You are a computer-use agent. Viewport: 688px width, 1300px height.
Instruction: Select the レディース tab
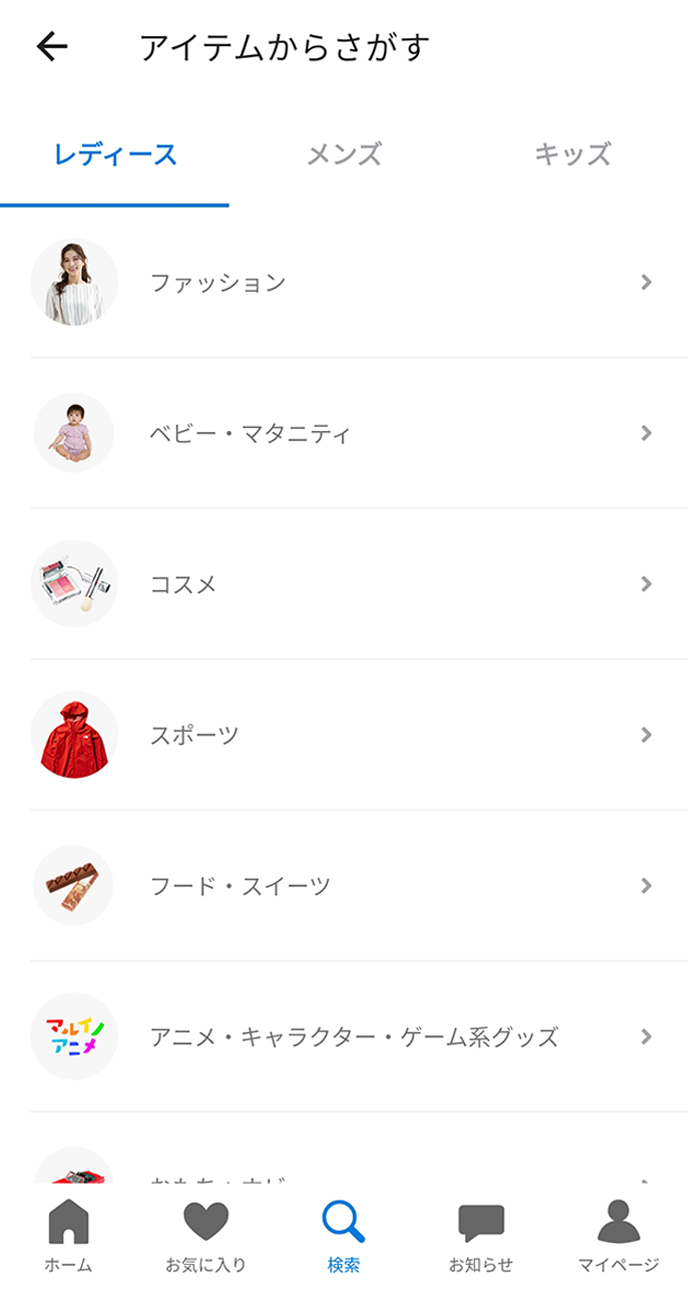[x=115, y=155]
